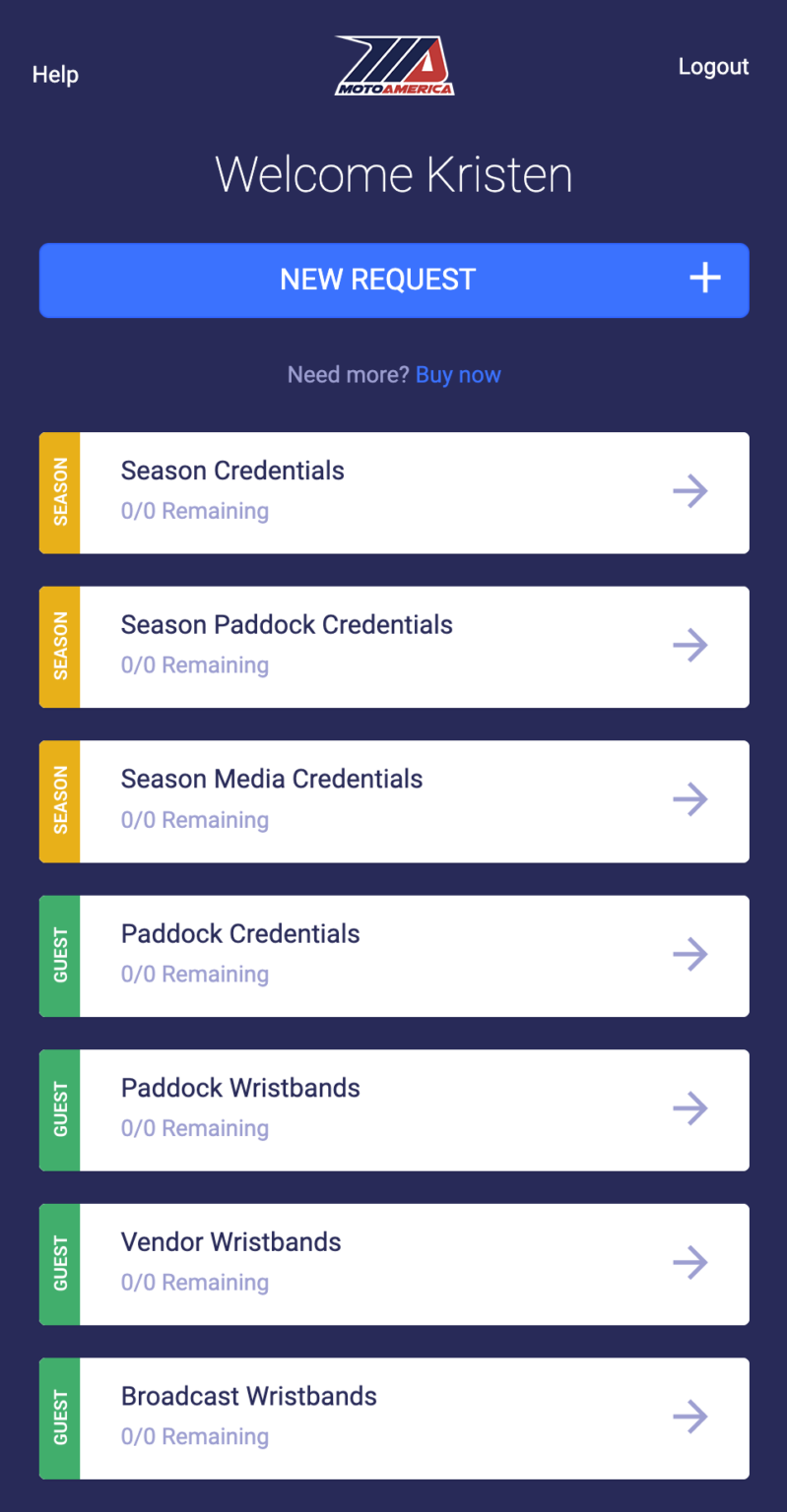This screenshot has height=1512, width=787.
Task: Click the MotoAmerica logo
Action: click(394, 65)
